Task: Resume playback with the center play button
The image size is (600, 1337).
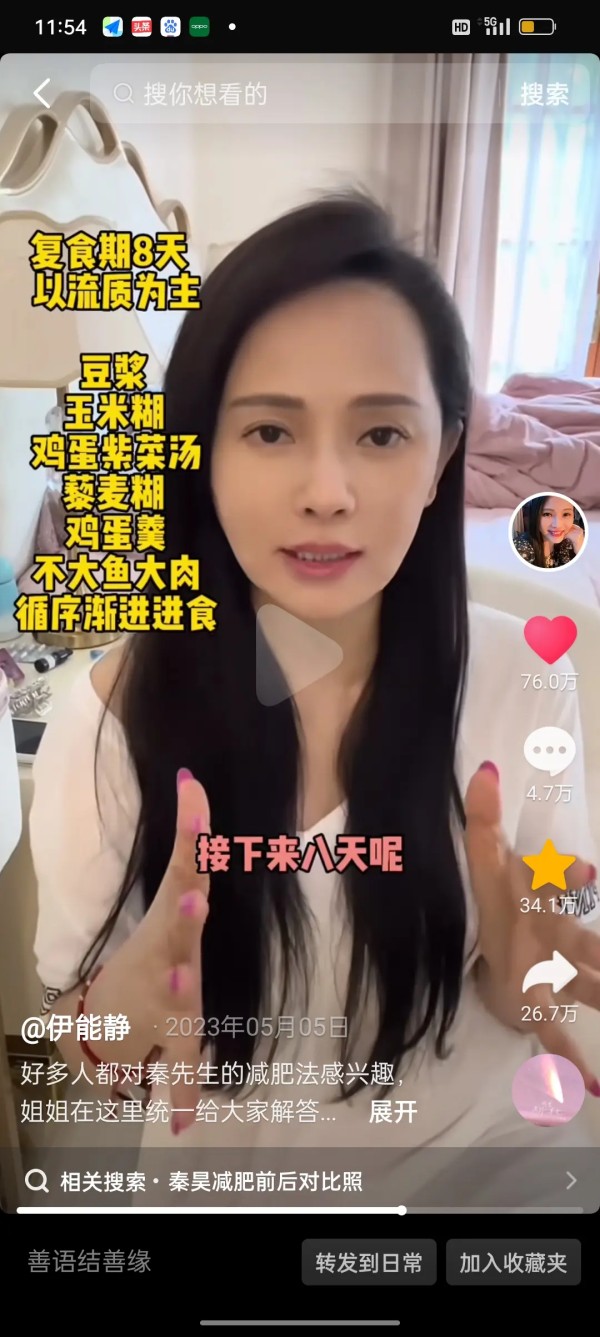Action: (x=299, y=655)
